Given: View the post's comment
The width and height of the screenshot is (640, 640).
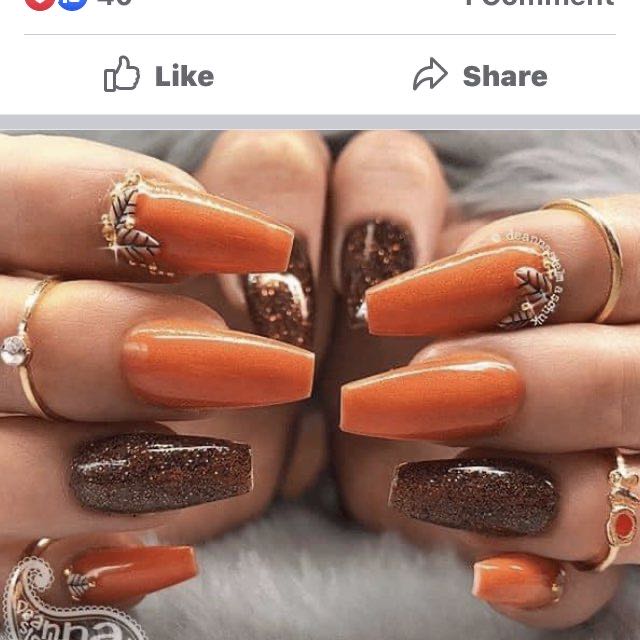Looking at the screenshot, I should pos(540,3).
